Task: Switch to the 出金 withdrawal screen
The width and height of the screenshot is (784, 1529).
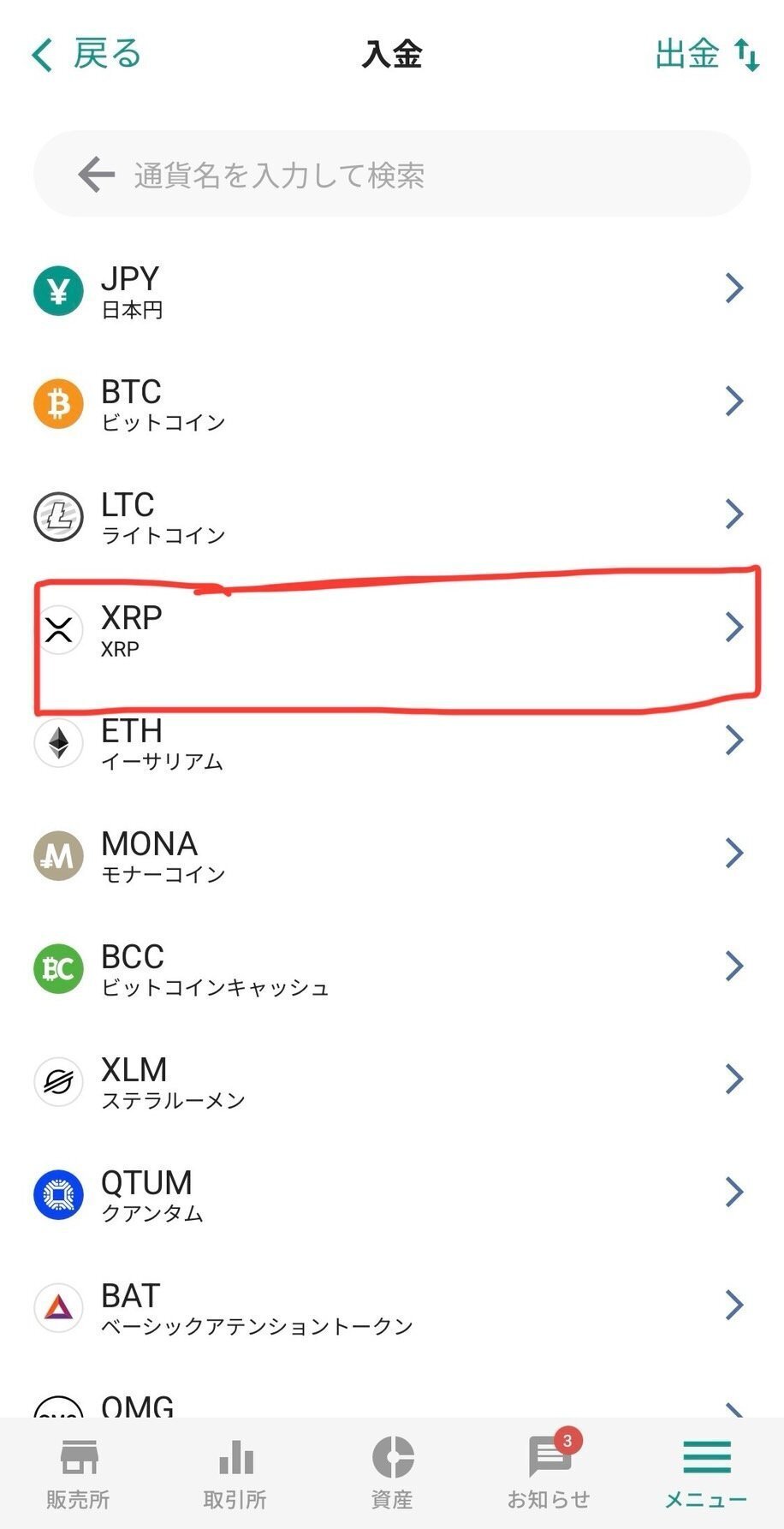Action: 707,55
